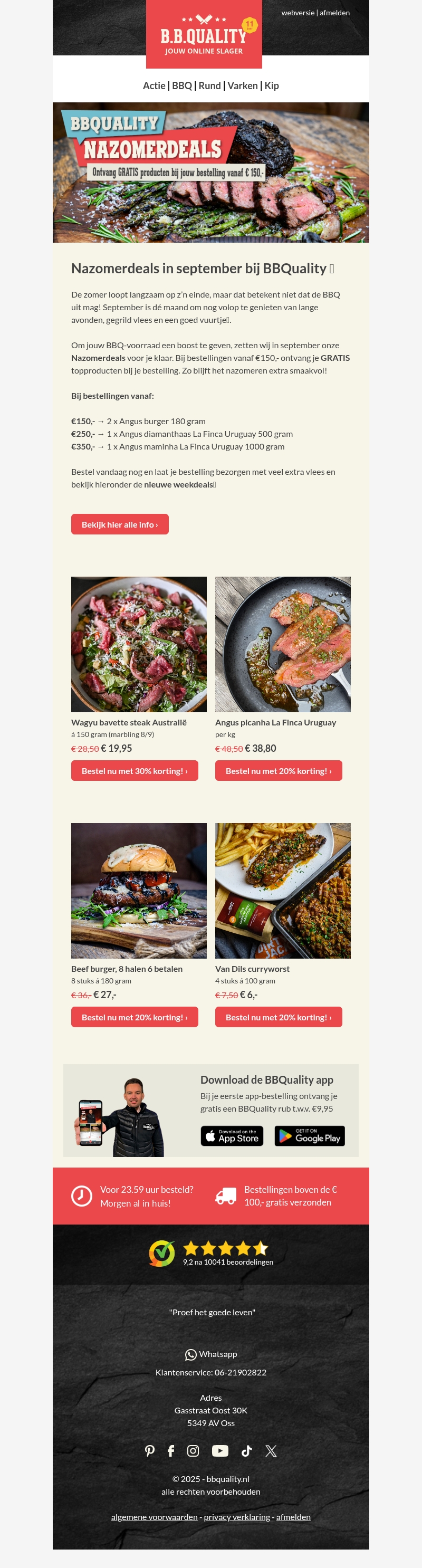422x1568 pixels.
Task: Get the app on Google Play
Action: click(309, 1136)
